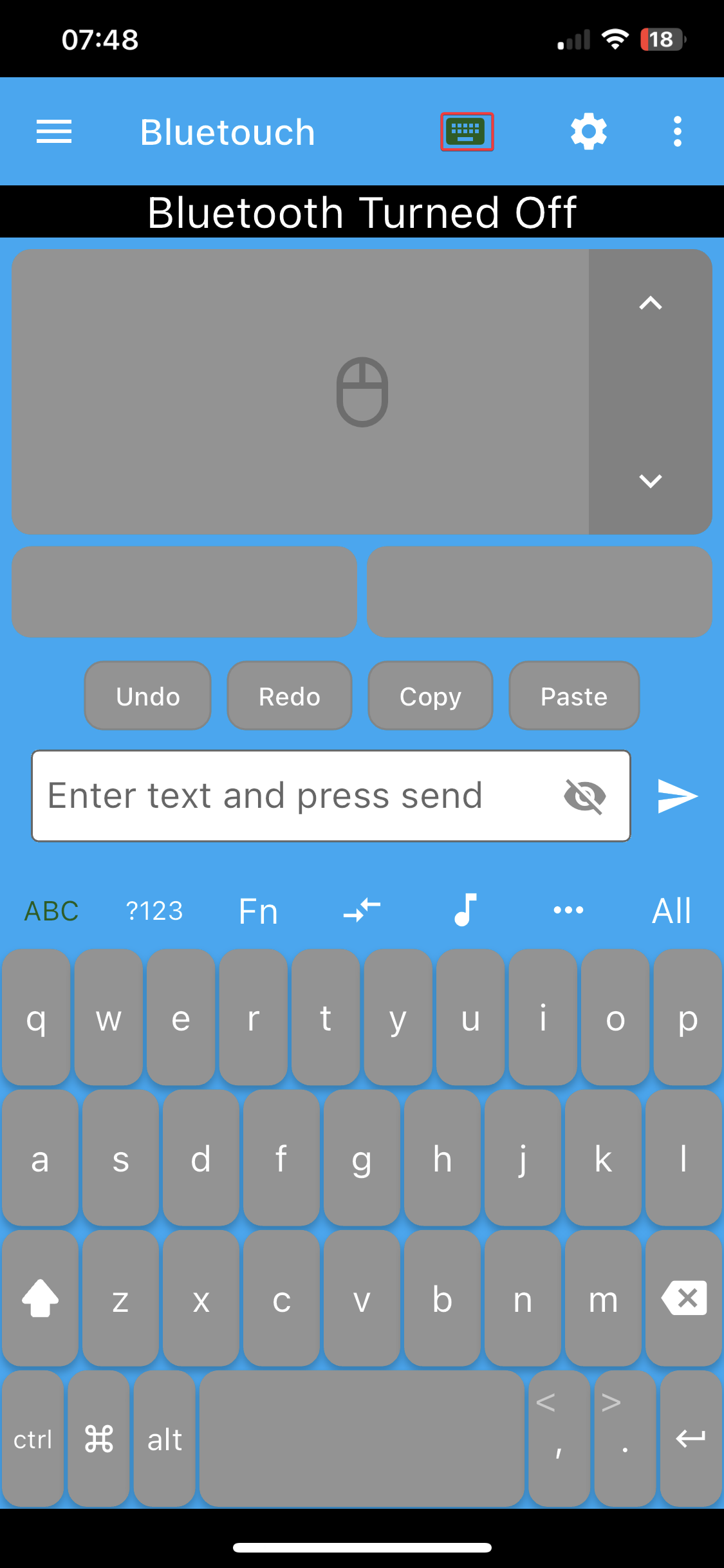Tap the shift key on the keyboard
724x1568 pixels.
40,1298
